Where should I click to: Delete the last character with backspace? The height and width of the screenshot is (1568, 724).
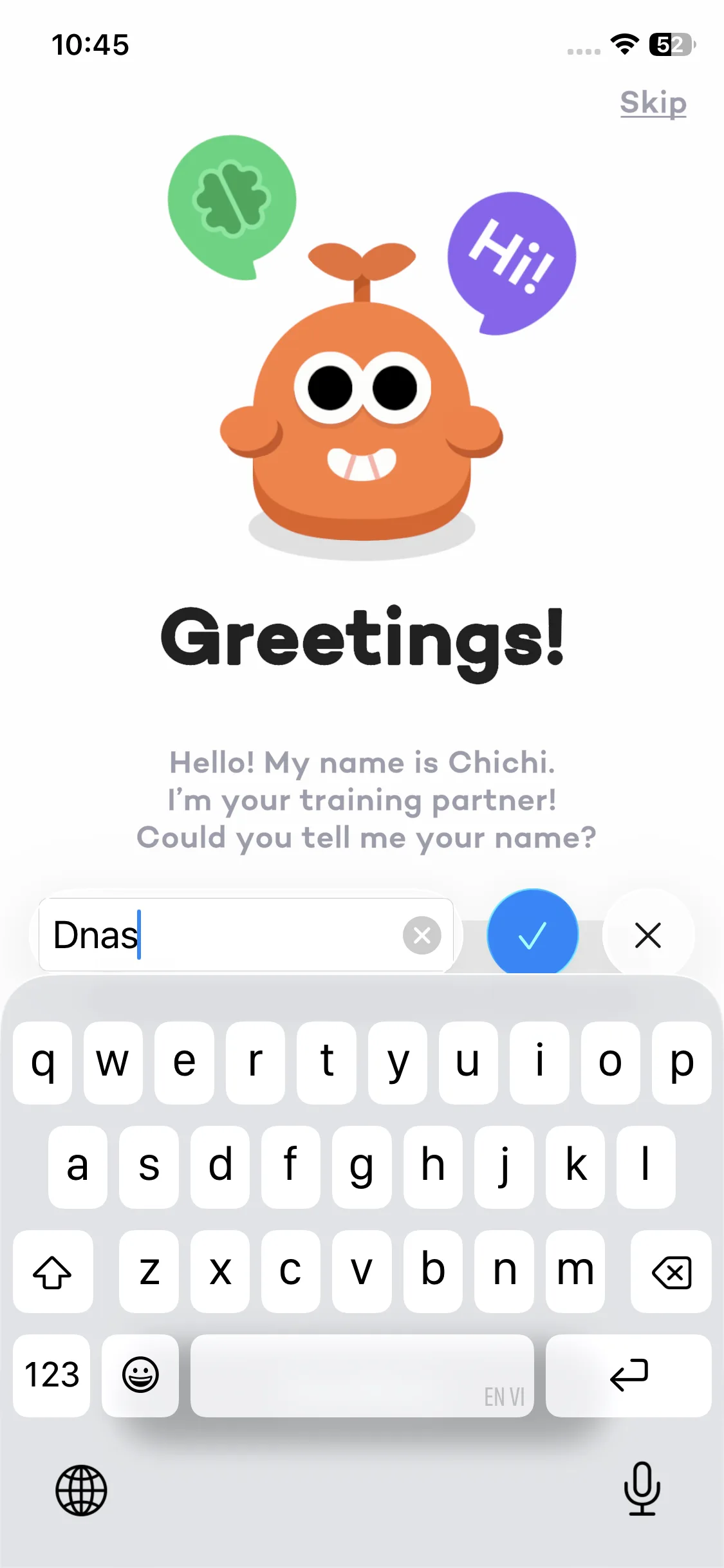click(671, 1272)
